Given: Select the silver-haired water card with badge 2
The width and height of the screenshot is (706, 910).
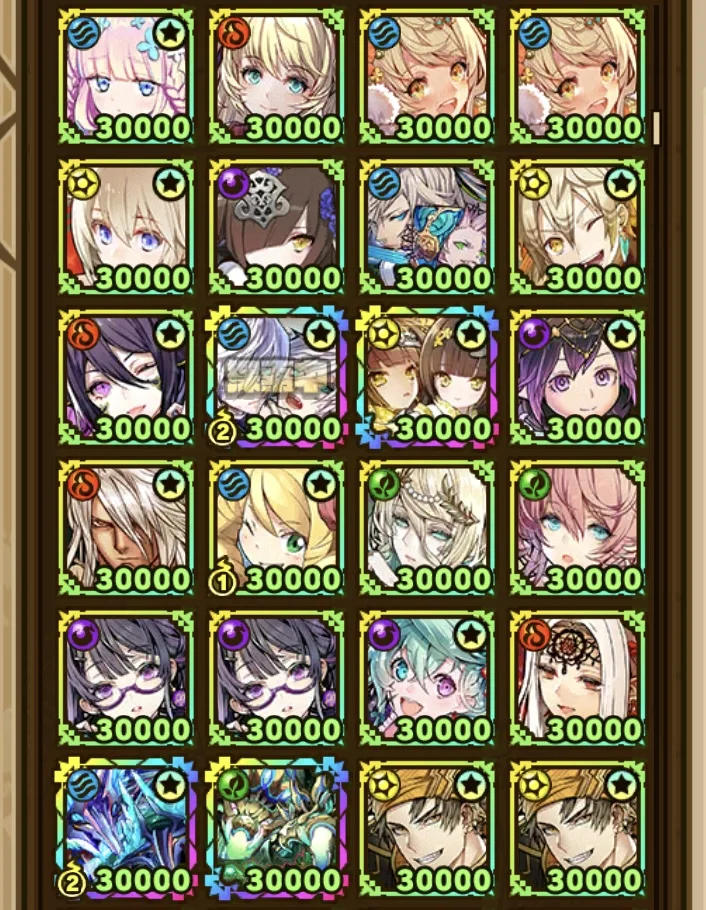Looking at the screenshot, I should [277, 378].
